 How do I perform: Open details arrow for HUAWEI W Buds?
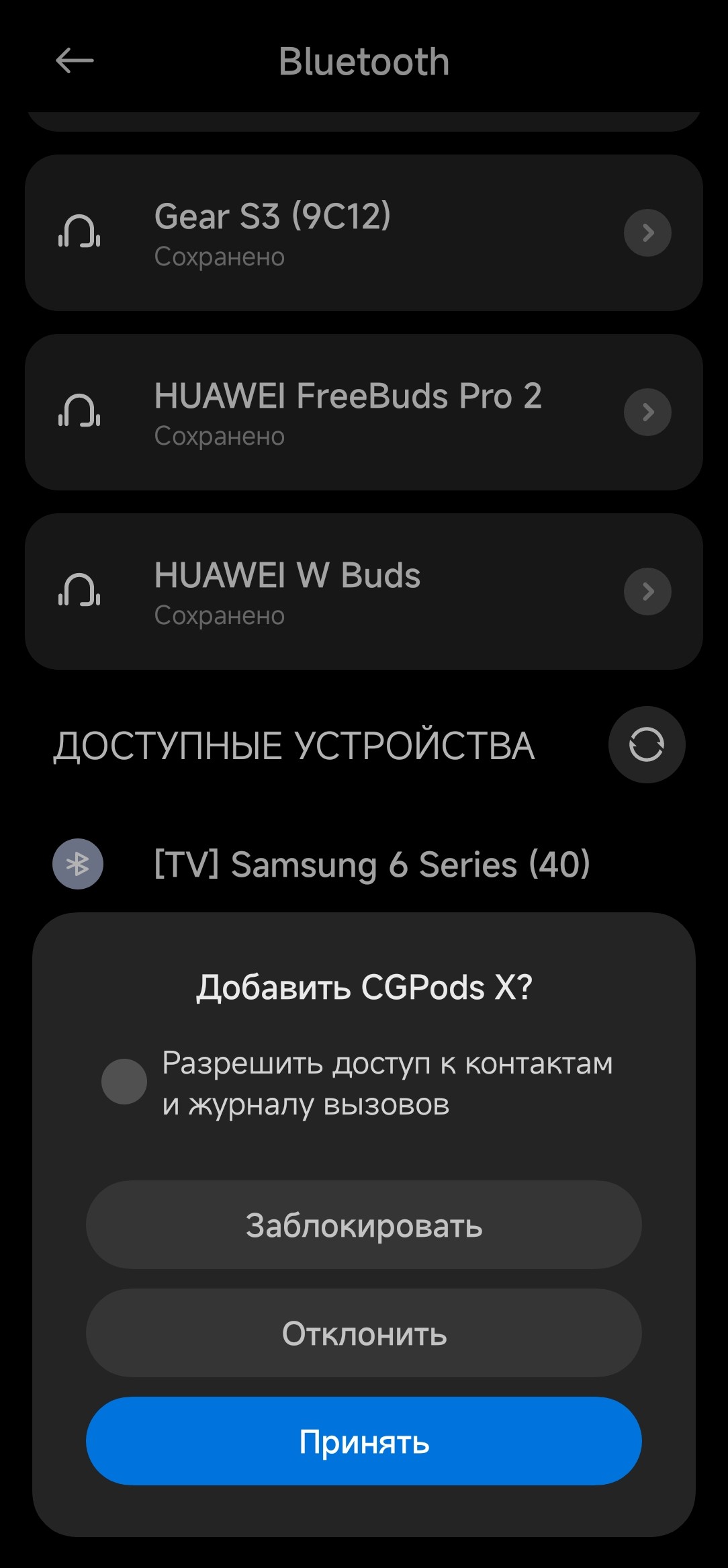[647, 592]
